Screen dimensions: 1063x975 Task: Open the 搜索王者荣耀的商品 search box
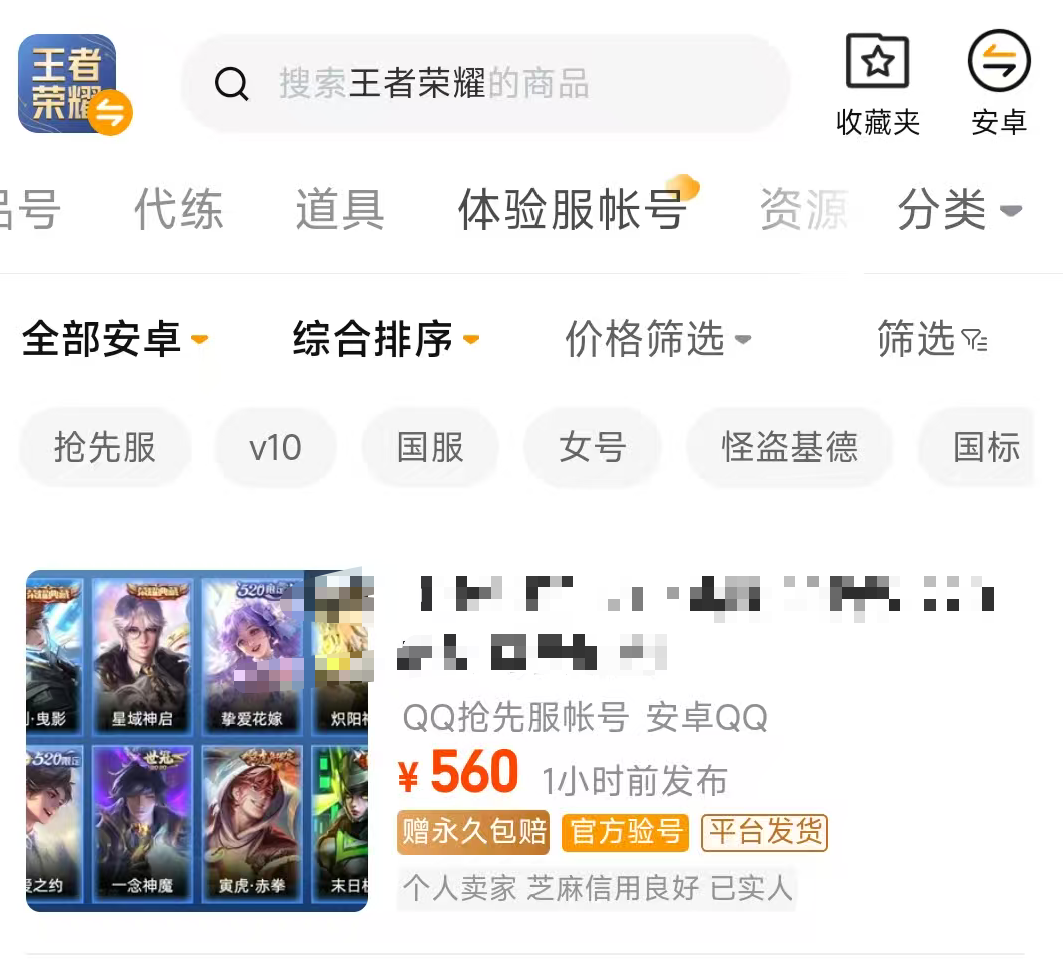point(485,84)
